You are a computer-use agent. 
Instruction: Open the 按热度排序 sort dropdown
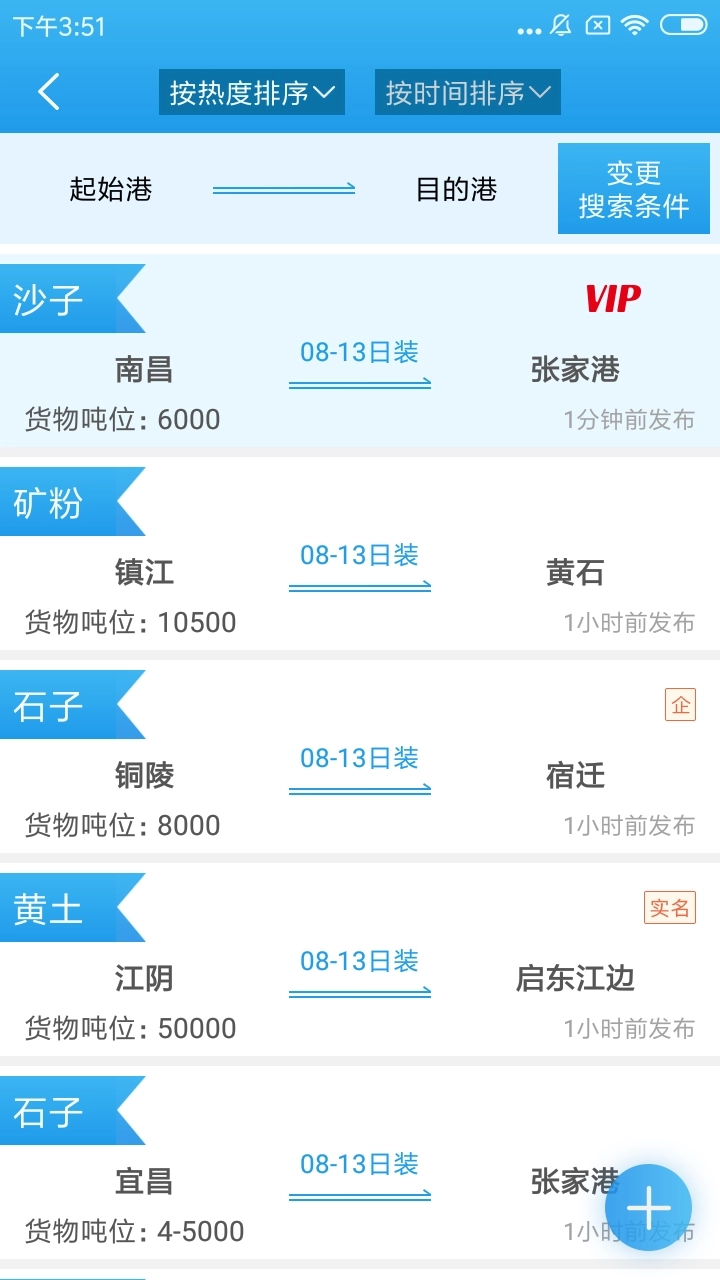(251, 91)
